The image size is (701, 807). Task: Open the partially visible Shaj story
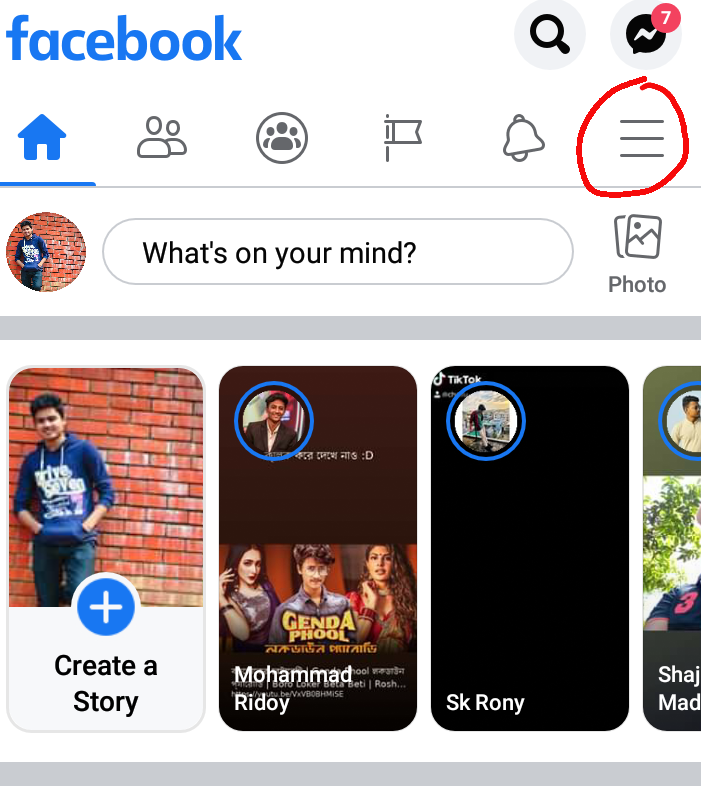point(675,547)
